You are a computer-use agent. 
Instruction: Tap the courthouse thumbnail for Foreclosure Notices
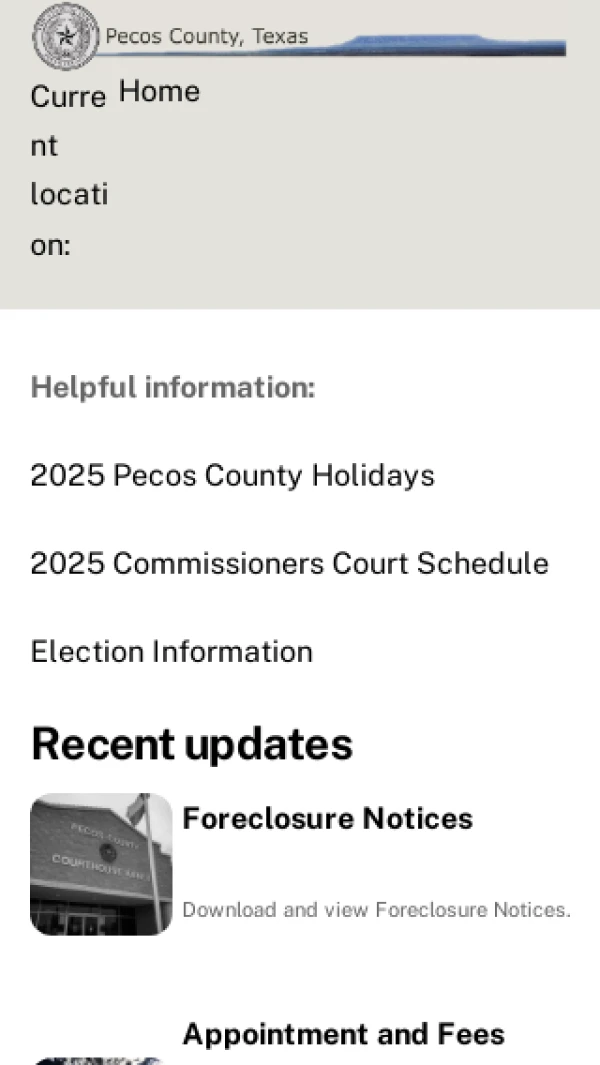(101, 864)
